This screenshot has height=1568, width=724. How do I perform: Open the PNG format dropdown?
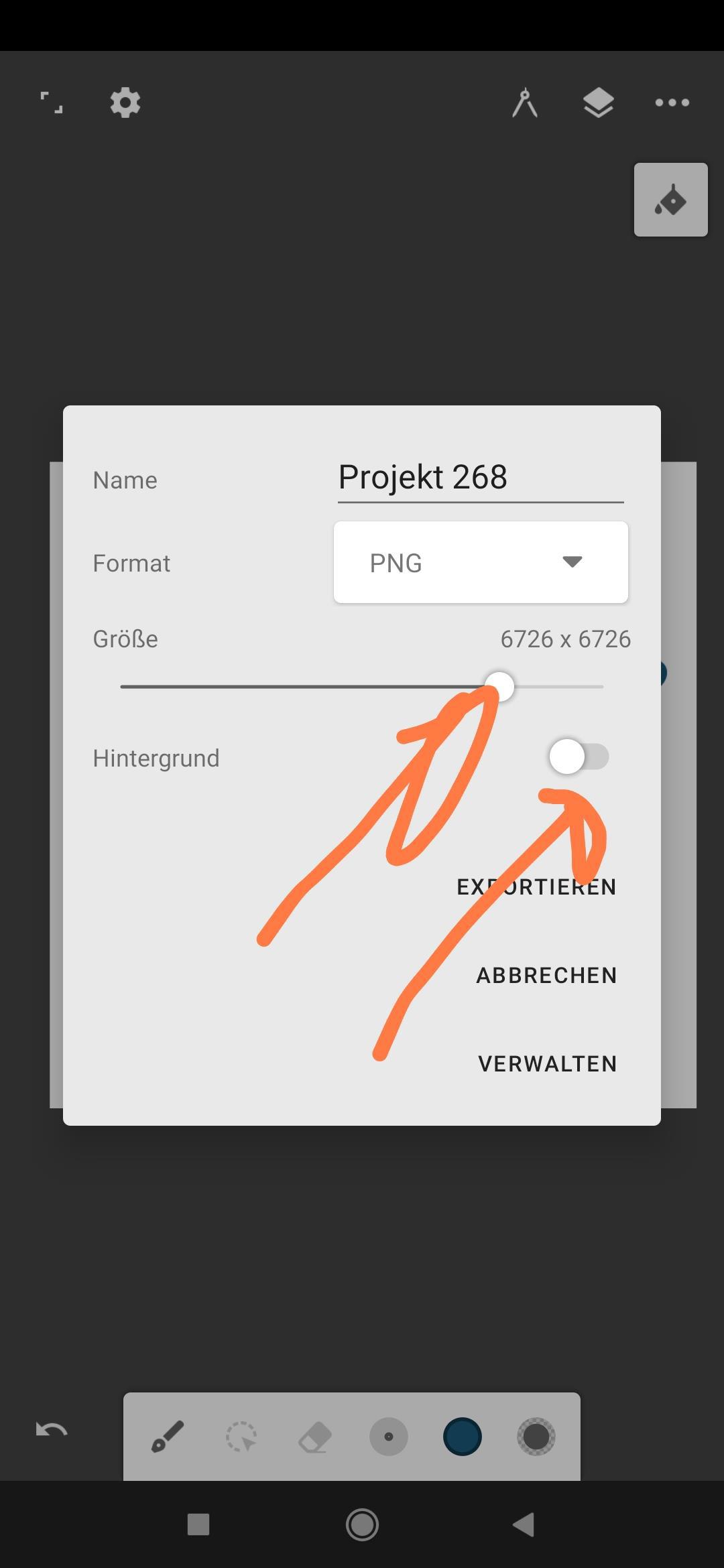(x=481, y=562)
